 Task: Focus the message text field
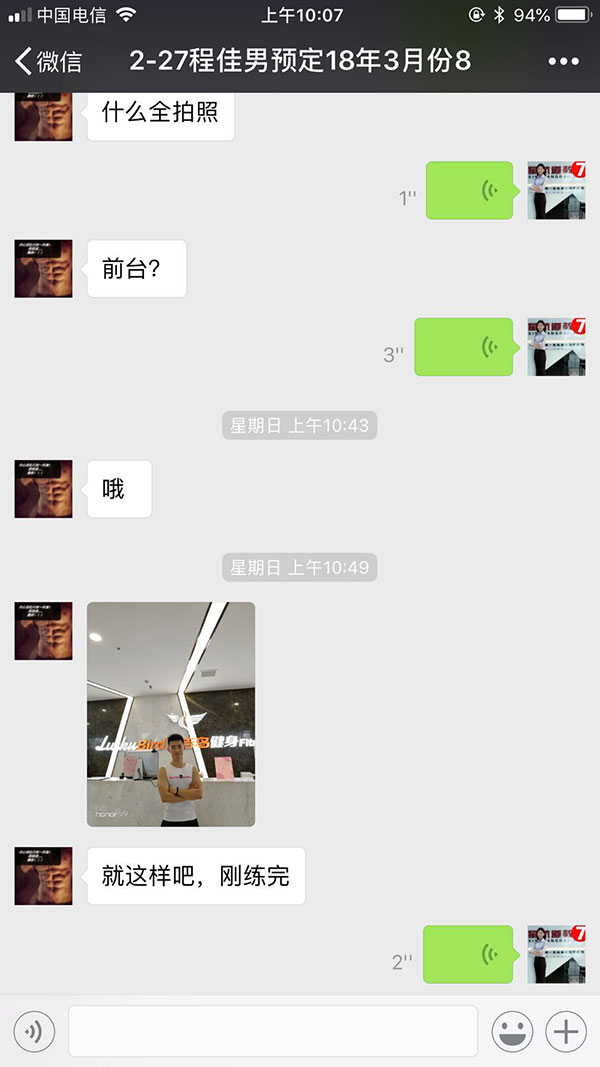(272, 1031)
